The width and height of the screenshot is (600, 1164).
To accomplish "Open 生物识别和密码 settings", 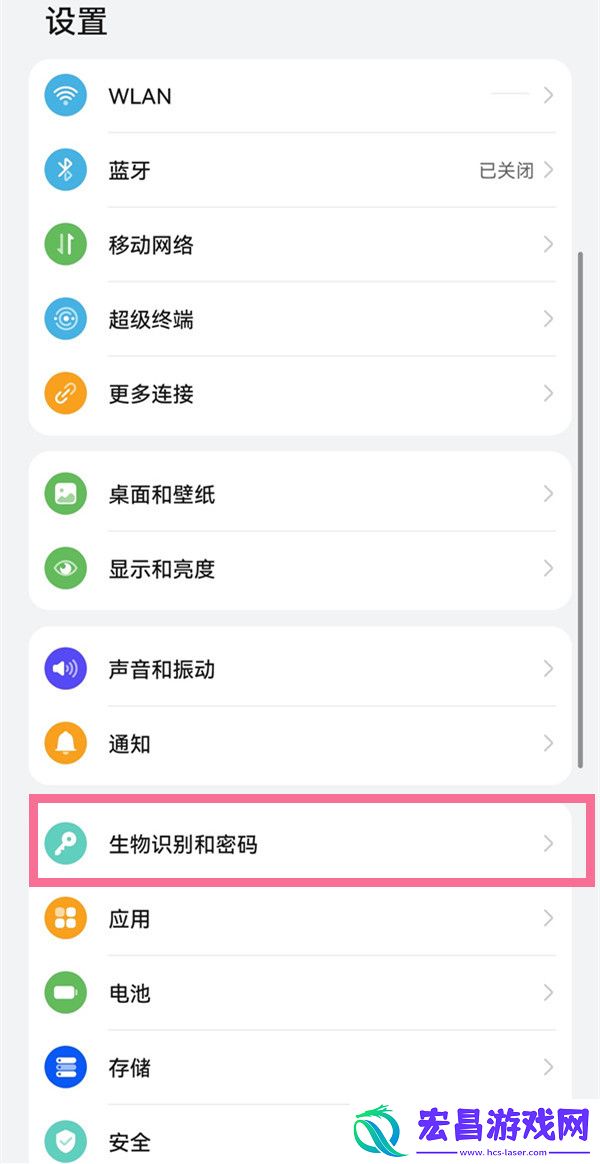I will [300, 844].
